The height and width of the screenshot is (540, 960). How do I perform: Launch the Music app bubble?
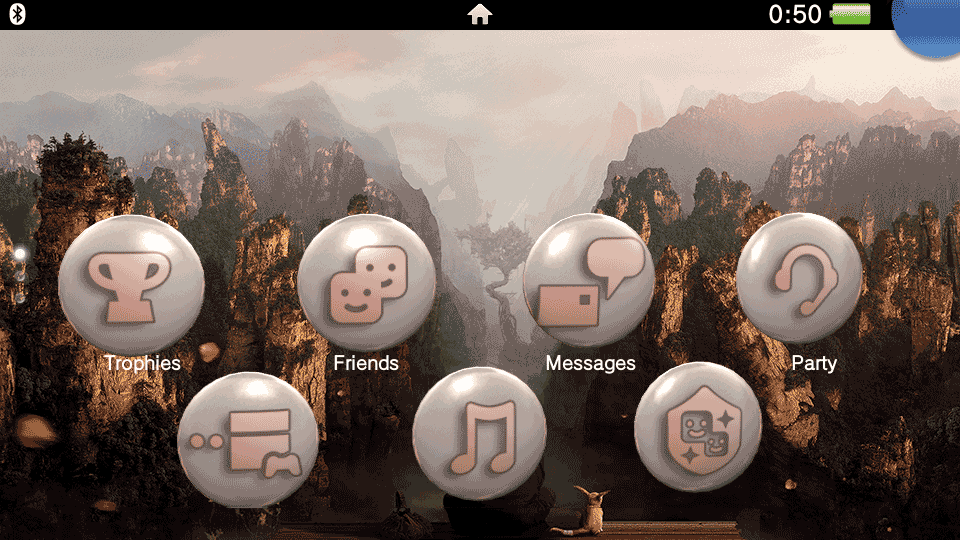[x=480, y=434]
